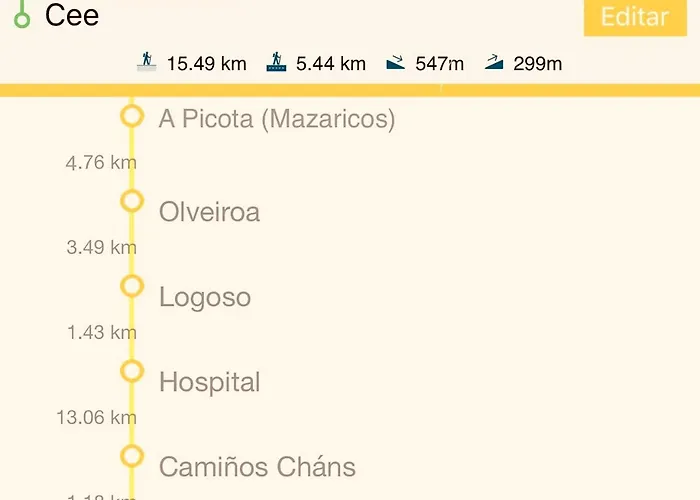View the Hospital stop
Screen dimensions: 700x500
209,382
